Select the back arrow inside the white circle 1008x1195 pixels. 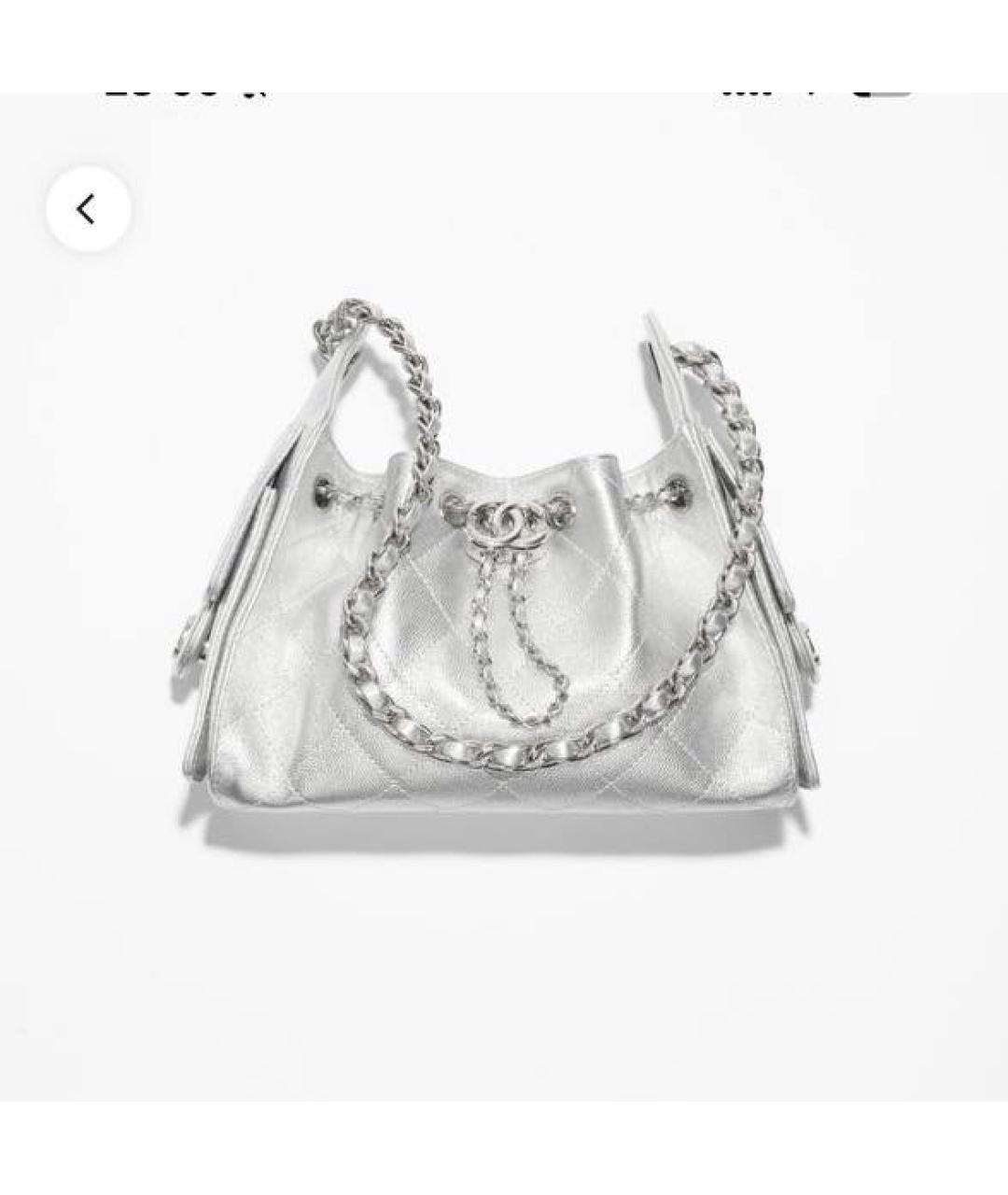(85, 209)
